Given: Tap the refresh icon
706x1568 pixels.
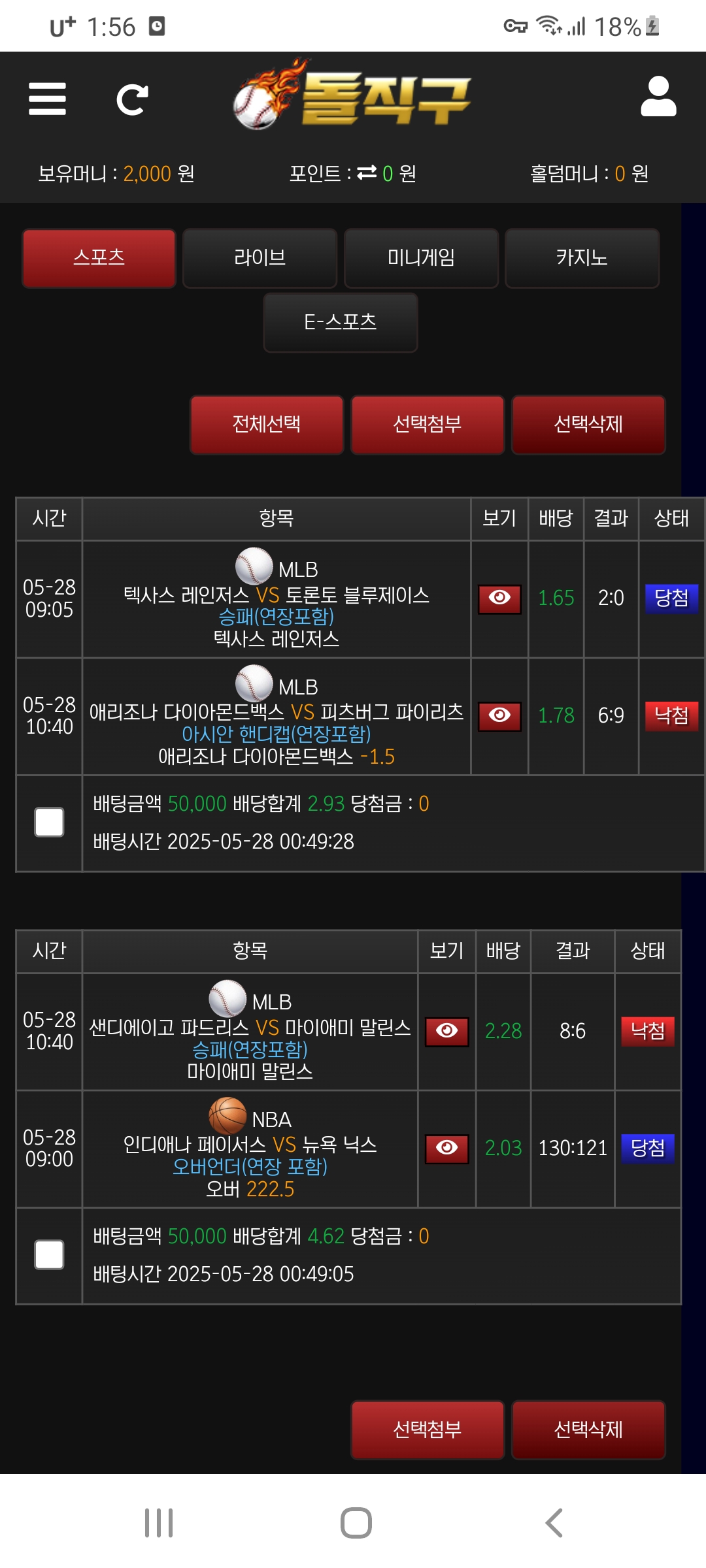Looking at the screenshot, I should 132,99.
